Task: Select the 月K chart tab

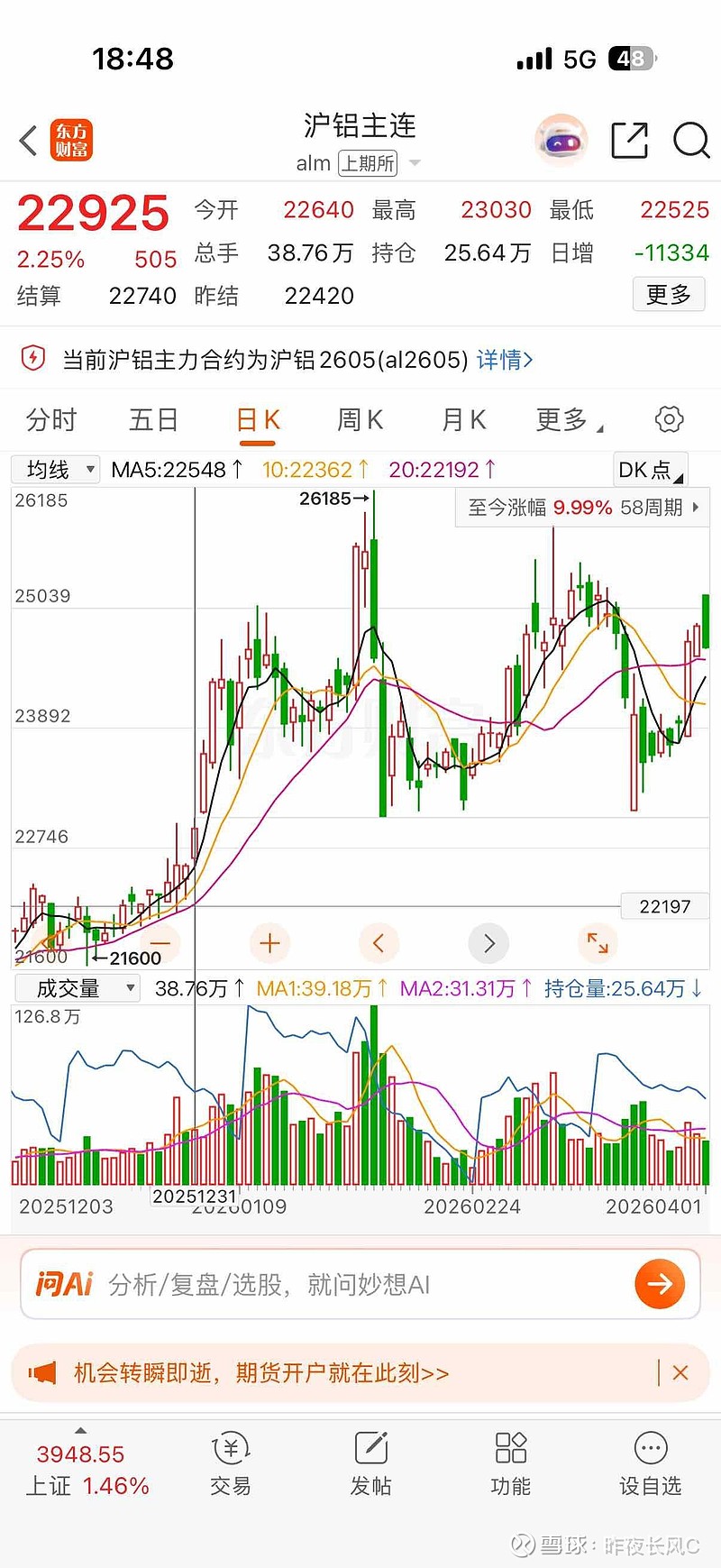Action: [x=463, y=420]
